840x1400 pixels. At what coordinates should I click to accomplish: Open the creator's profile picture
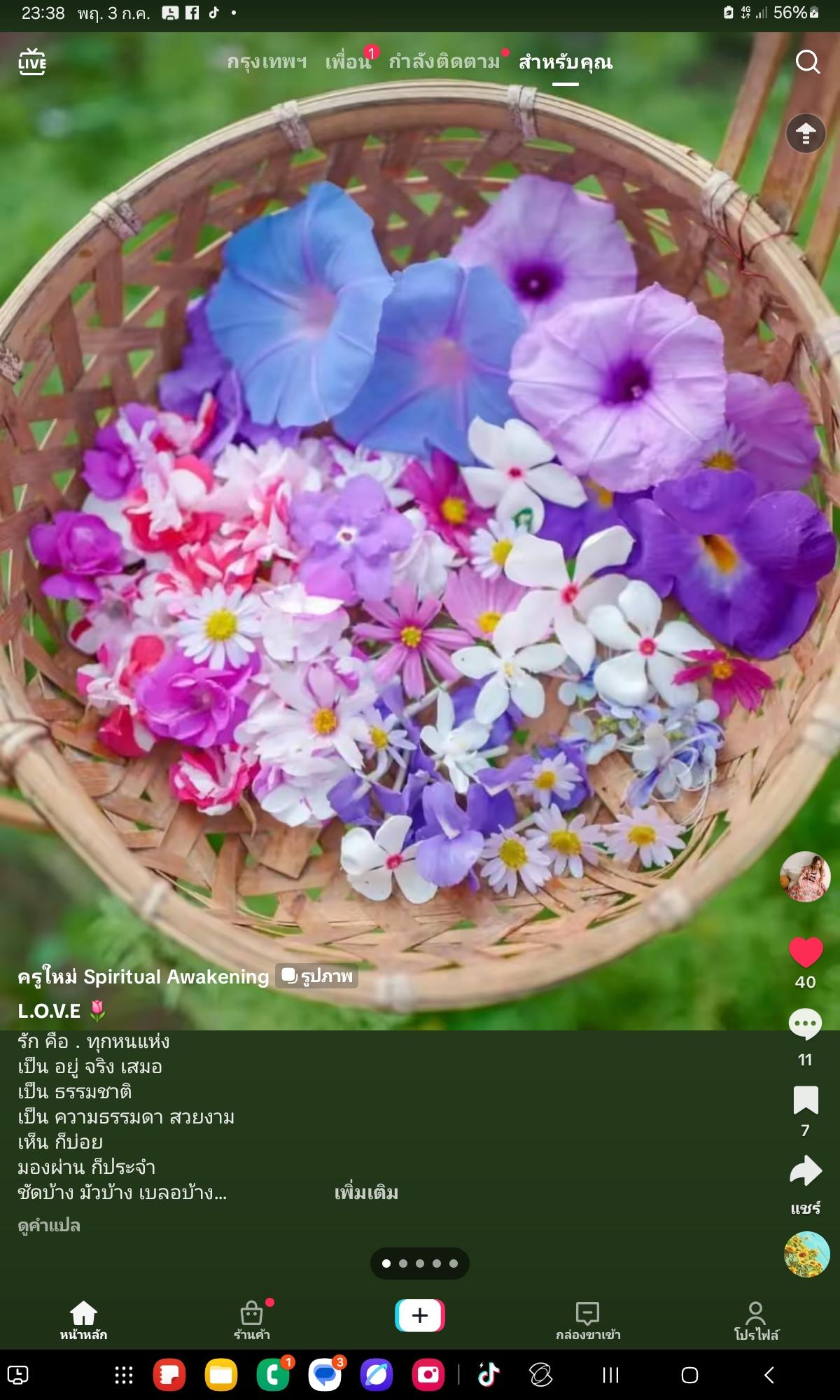pyautogui.click(x=805, y=876)
